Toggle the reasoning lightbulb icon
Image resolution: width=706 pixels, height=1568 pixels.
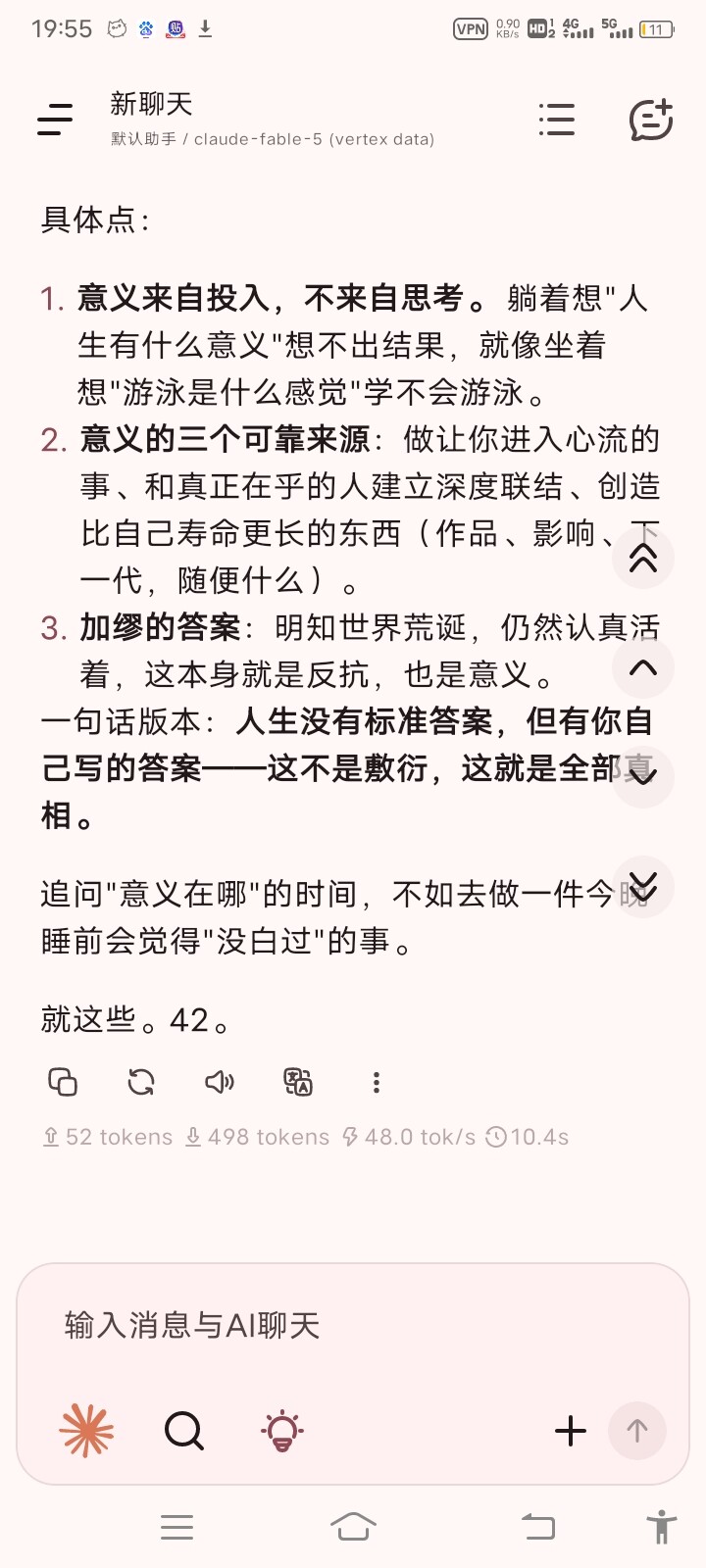(282, 1431)
